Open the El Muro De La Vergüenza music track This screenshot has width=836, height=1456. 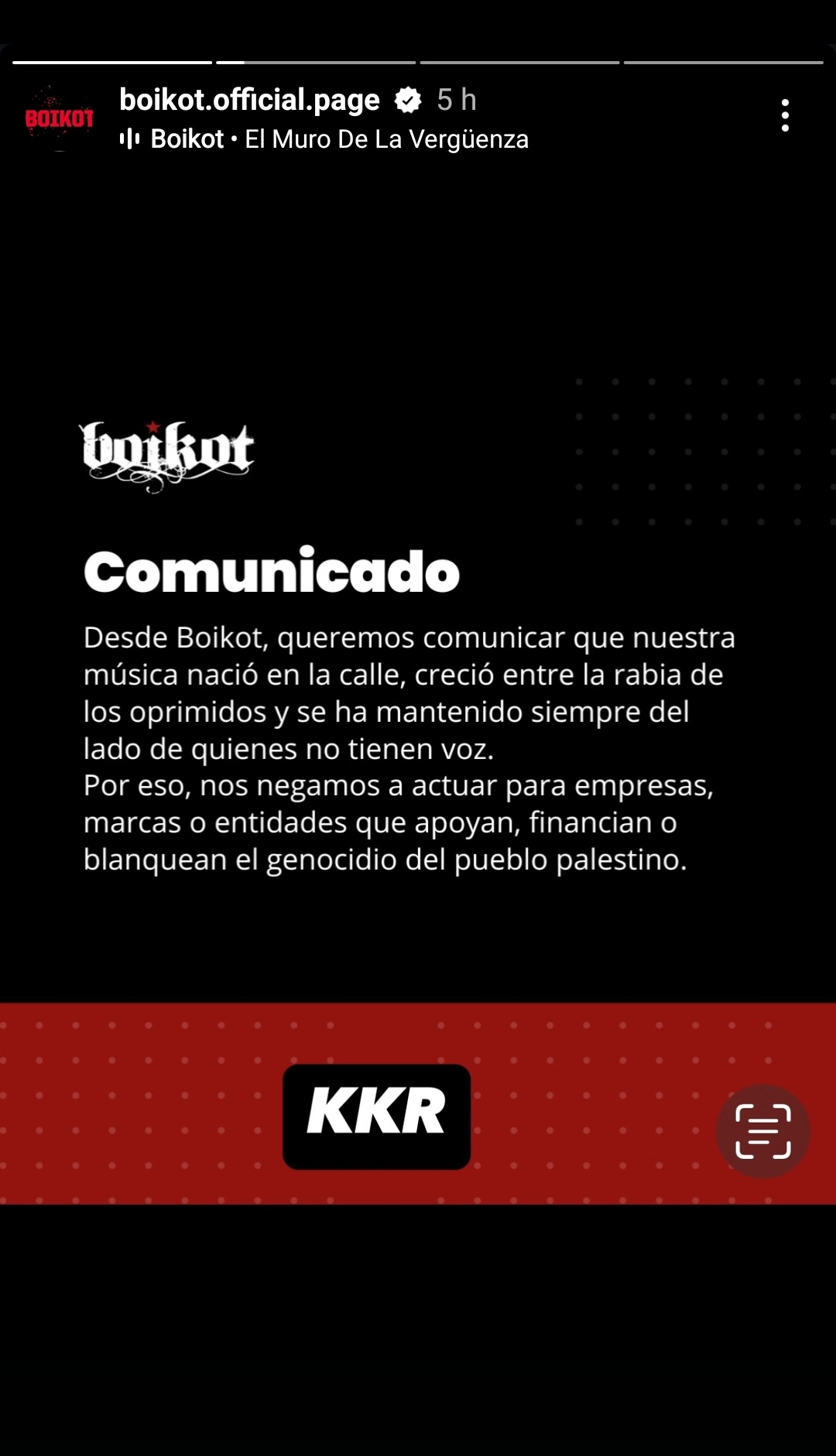click(x=324, y=139)
